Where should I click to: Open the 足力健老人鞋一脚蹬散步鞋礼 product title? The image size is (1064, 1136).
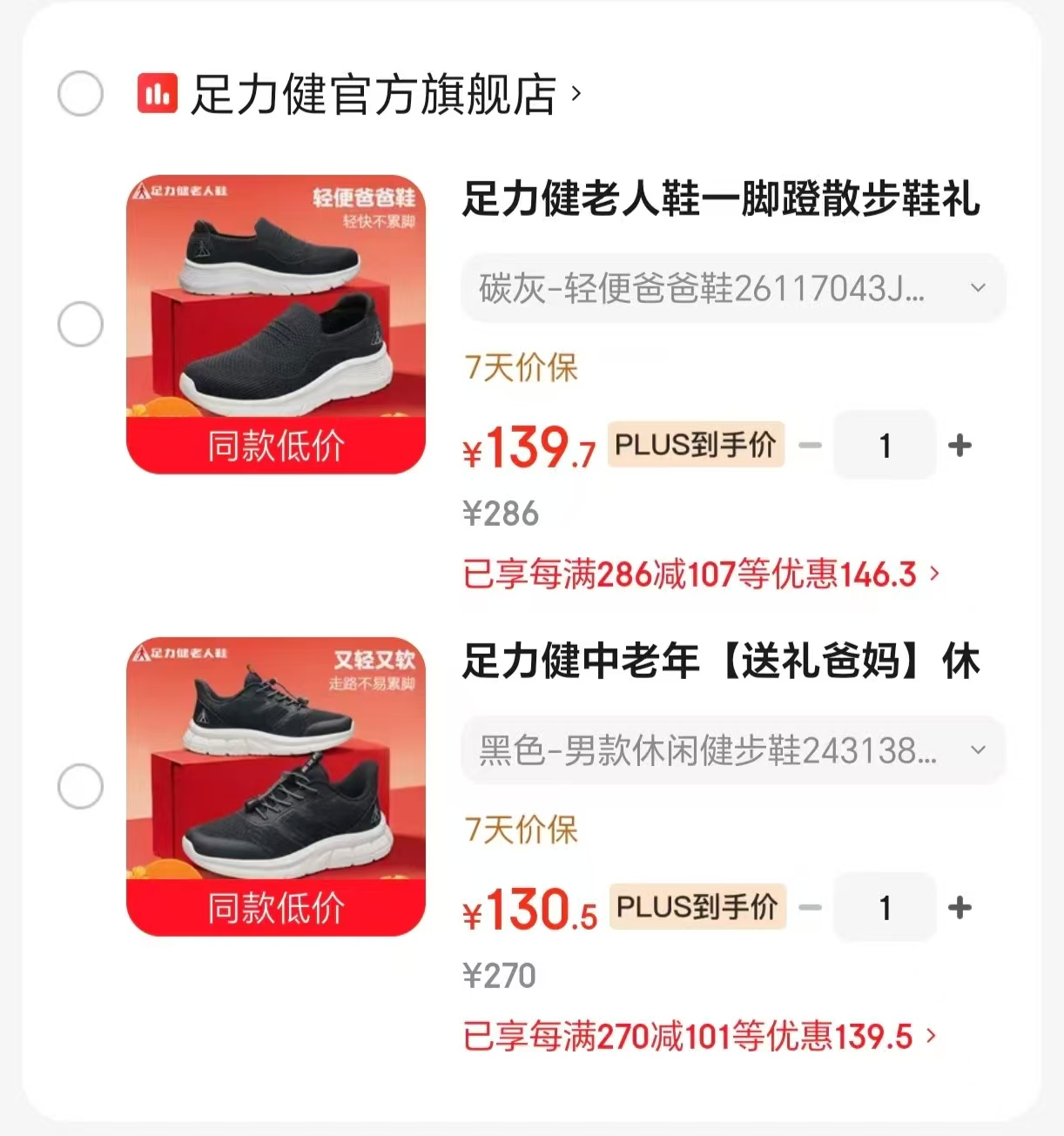tap(721, 198)
